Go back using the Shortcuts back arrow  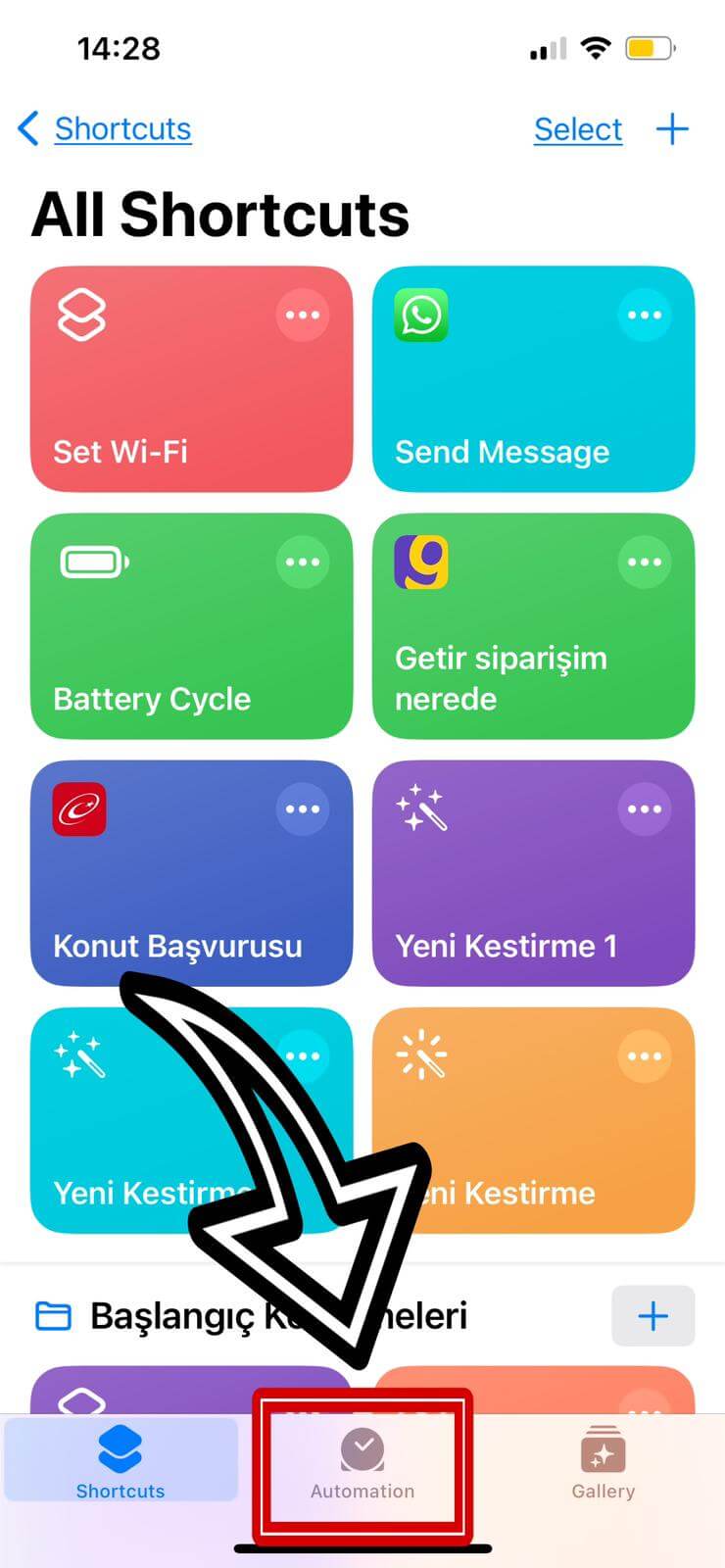pyautogui.click(x=26, y=127)
